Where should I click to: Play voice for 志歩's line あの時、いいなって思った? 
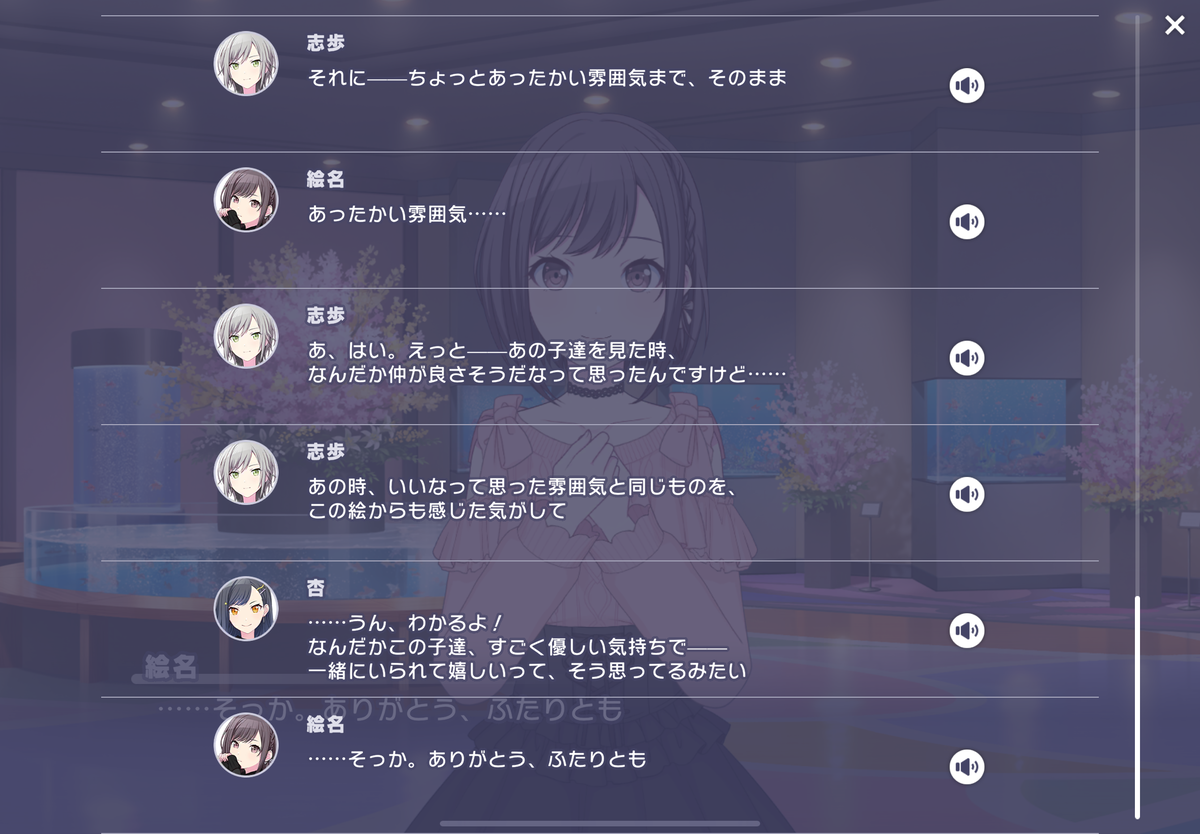tap(966, 494)
